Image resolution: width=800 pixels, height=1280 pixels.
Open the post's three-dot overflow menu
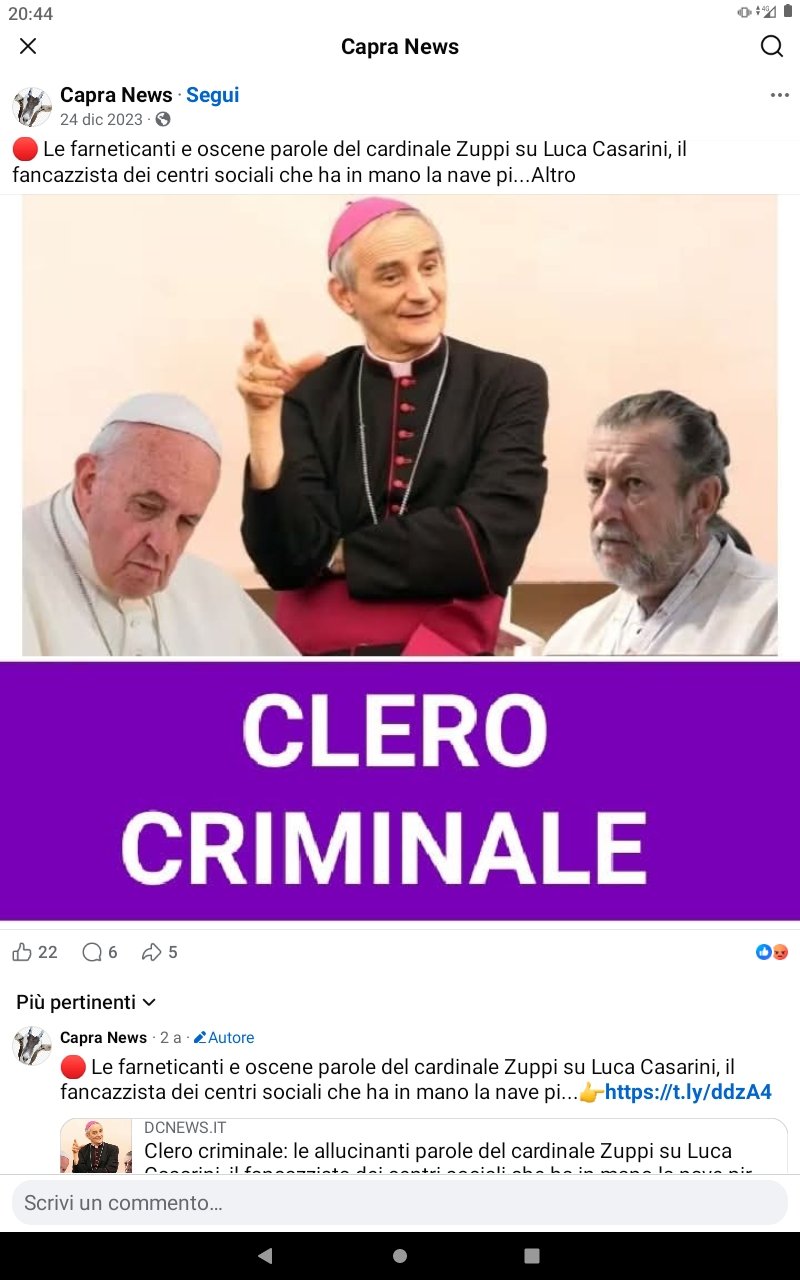coord(780,95)
